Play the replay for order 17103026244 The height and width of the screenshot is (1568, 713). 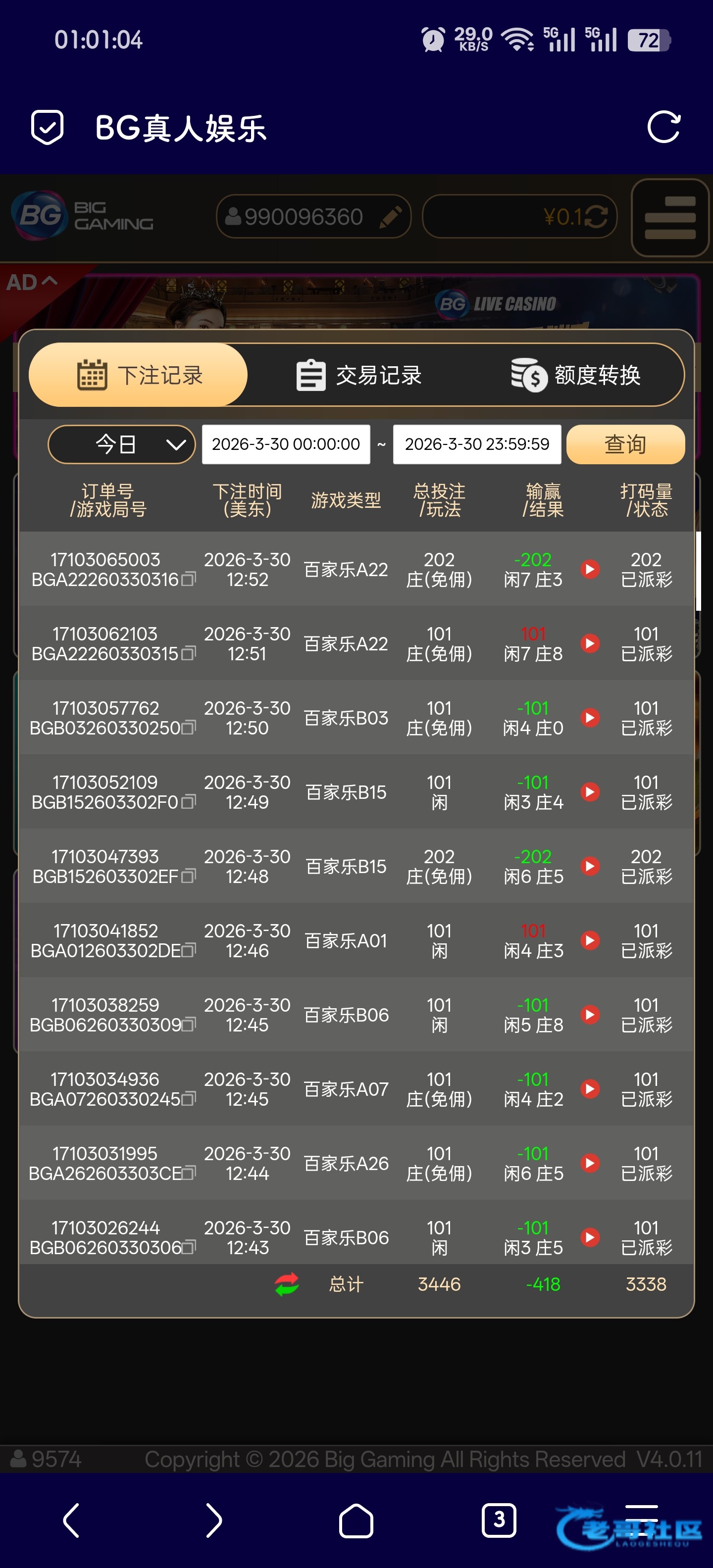click(x=589, y=1237)
